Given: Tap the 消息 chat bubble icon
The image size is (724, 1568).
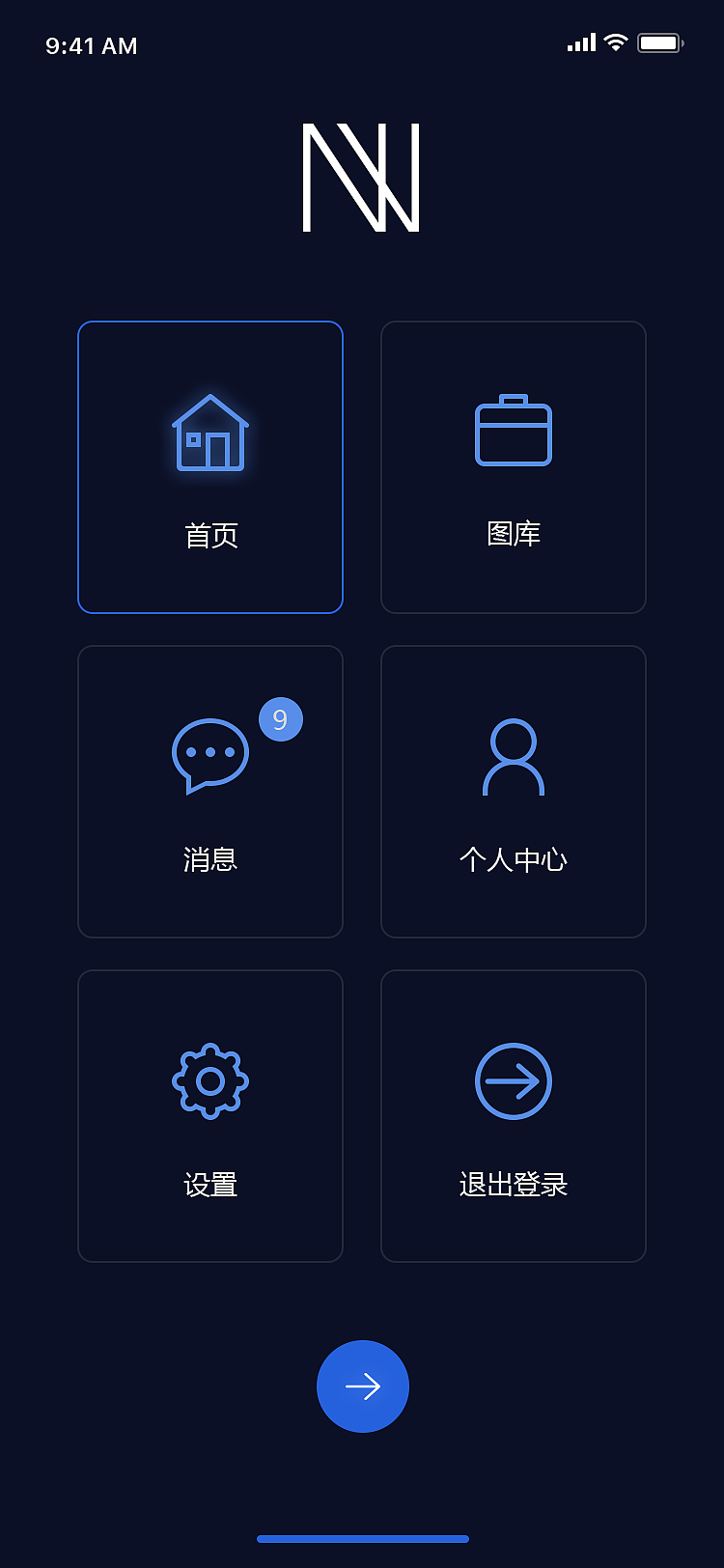Looking at the screenshot, I should click(209, 756).
